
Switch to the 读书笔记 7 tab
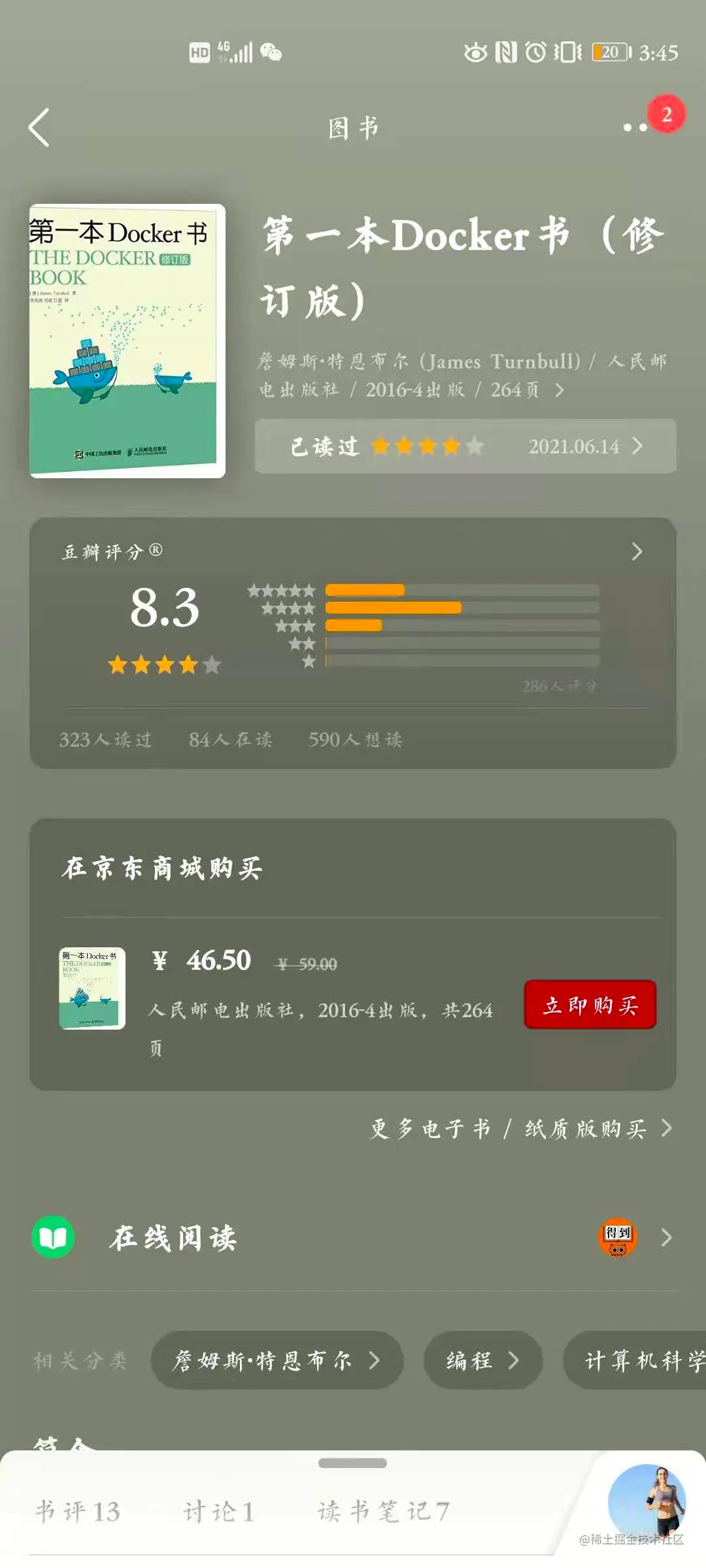tap(383, 1511)
